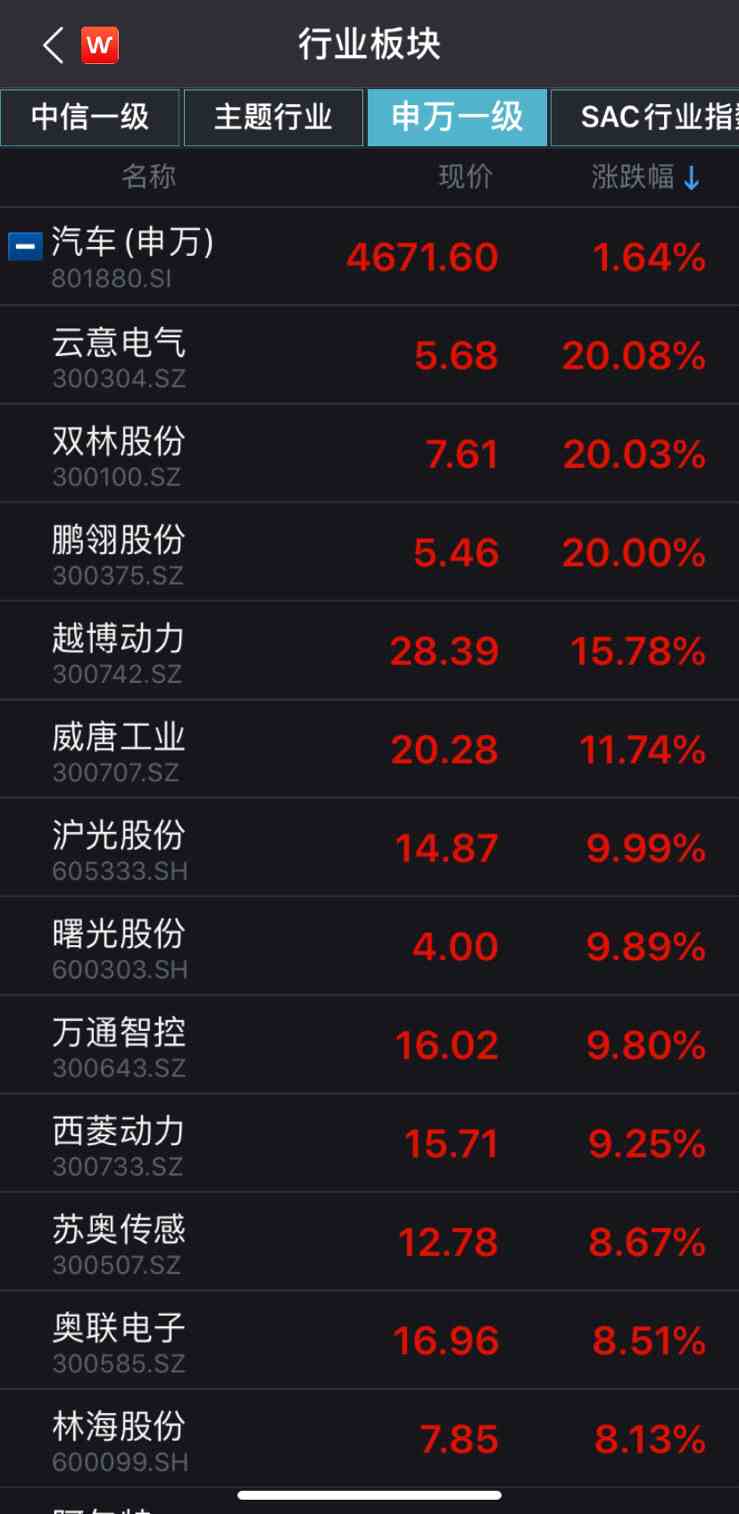Viewport: 739px width, 1514px height.
Task: Select the 曙光股份 stock row
Action: (x=369, y=946)
